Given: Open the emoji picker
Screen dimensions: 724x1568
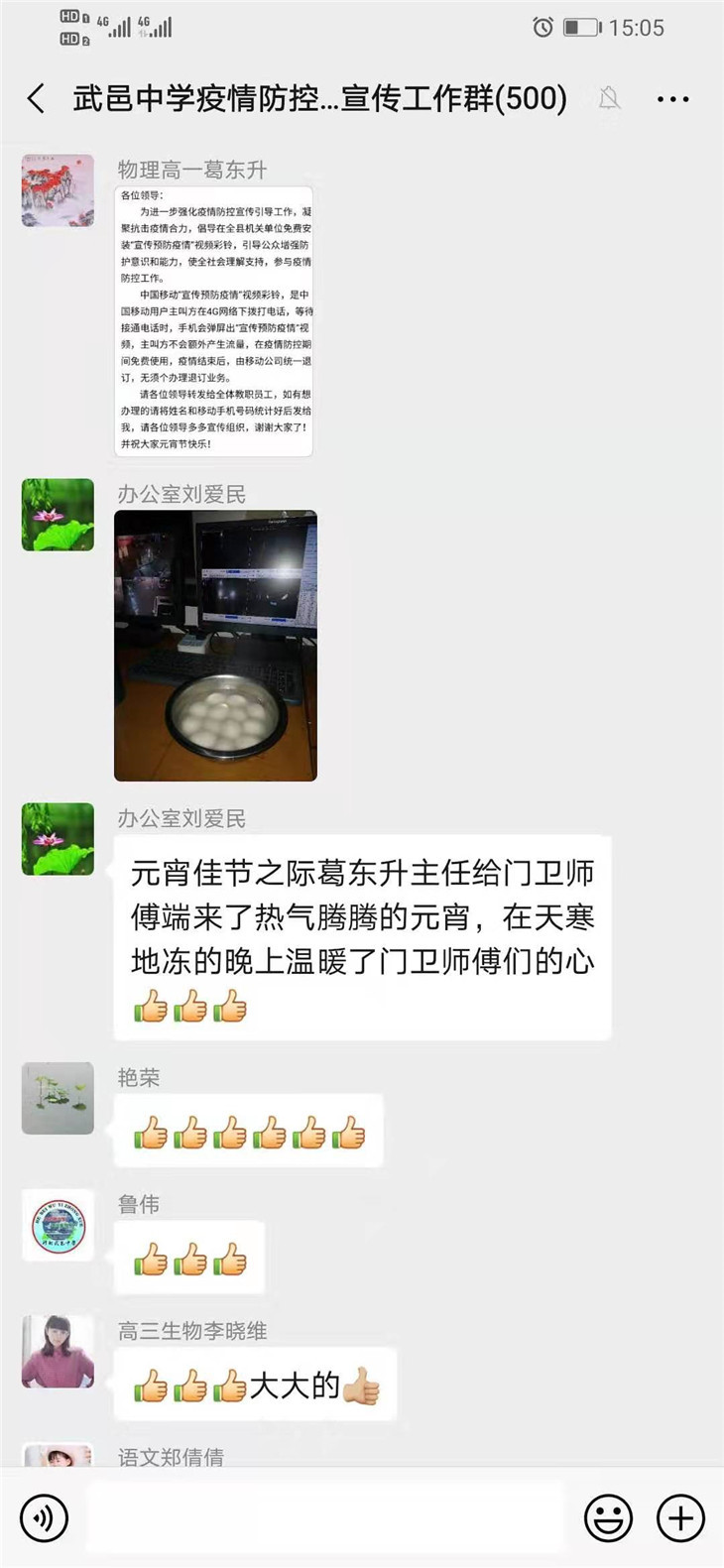Looking at the screenshot, I should point(608,1517).
